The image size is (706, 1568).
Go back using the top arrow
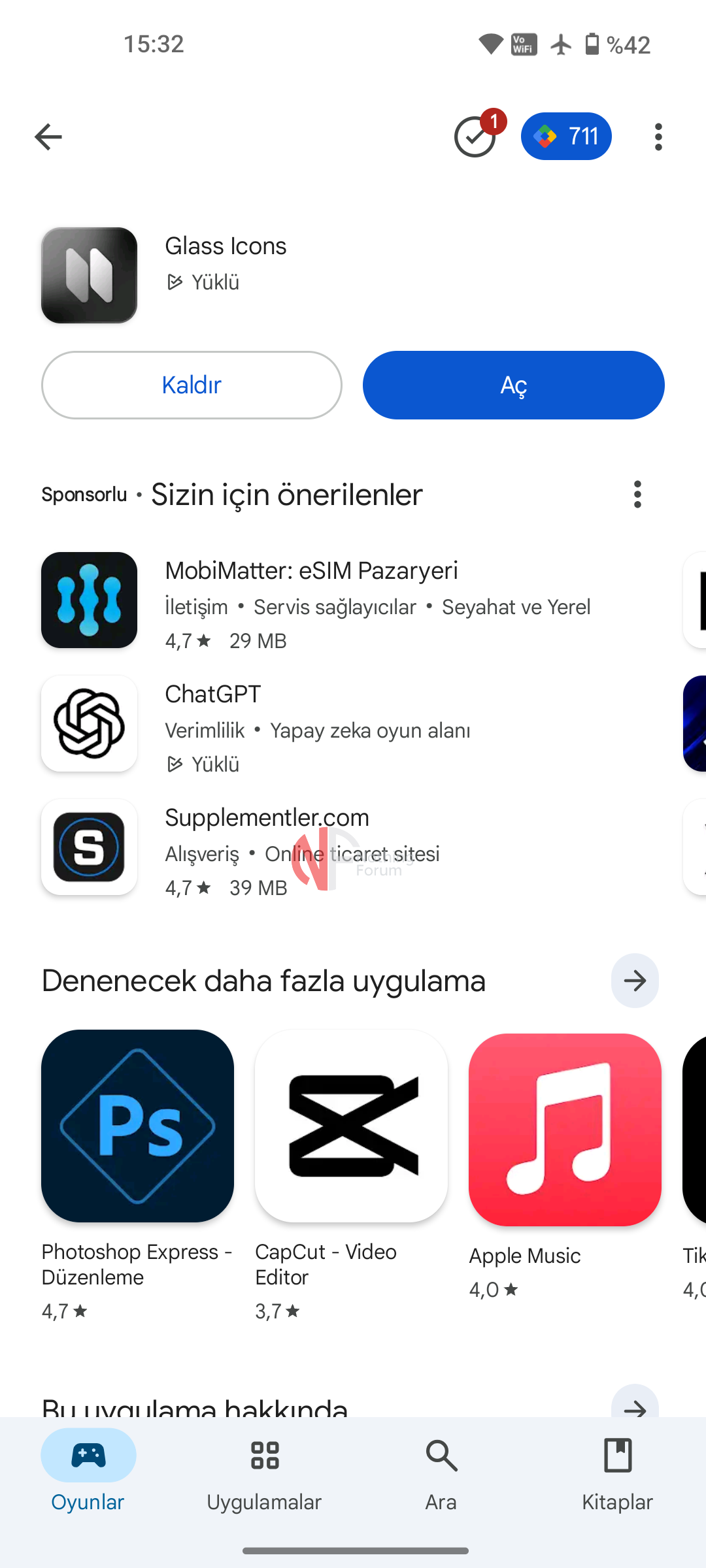pyautogui.click(x=48, y=137)
